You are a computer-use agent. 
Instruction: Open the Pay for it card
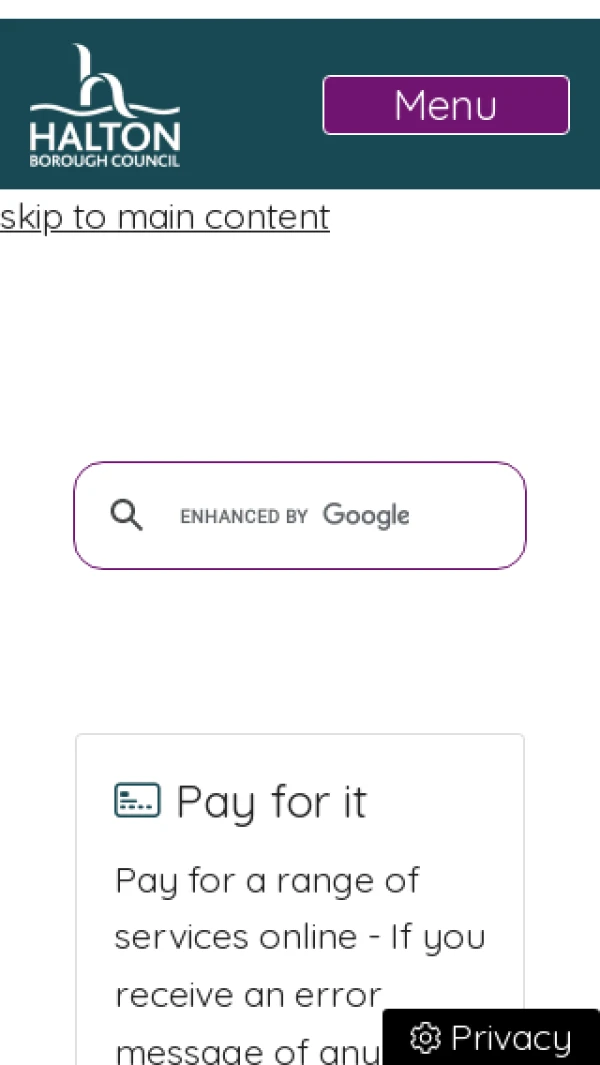point(270,802)
